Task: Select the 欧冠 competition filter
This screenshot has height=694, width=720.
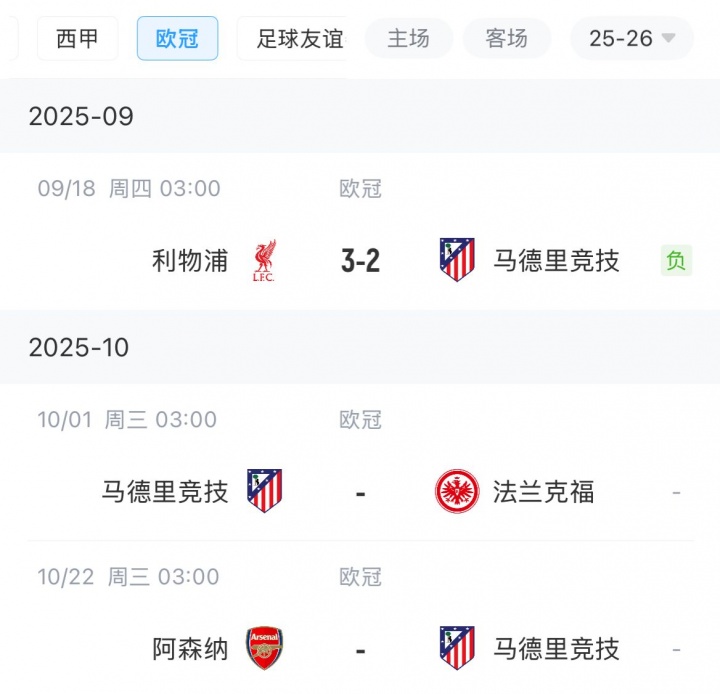Action: pos(177,39)
